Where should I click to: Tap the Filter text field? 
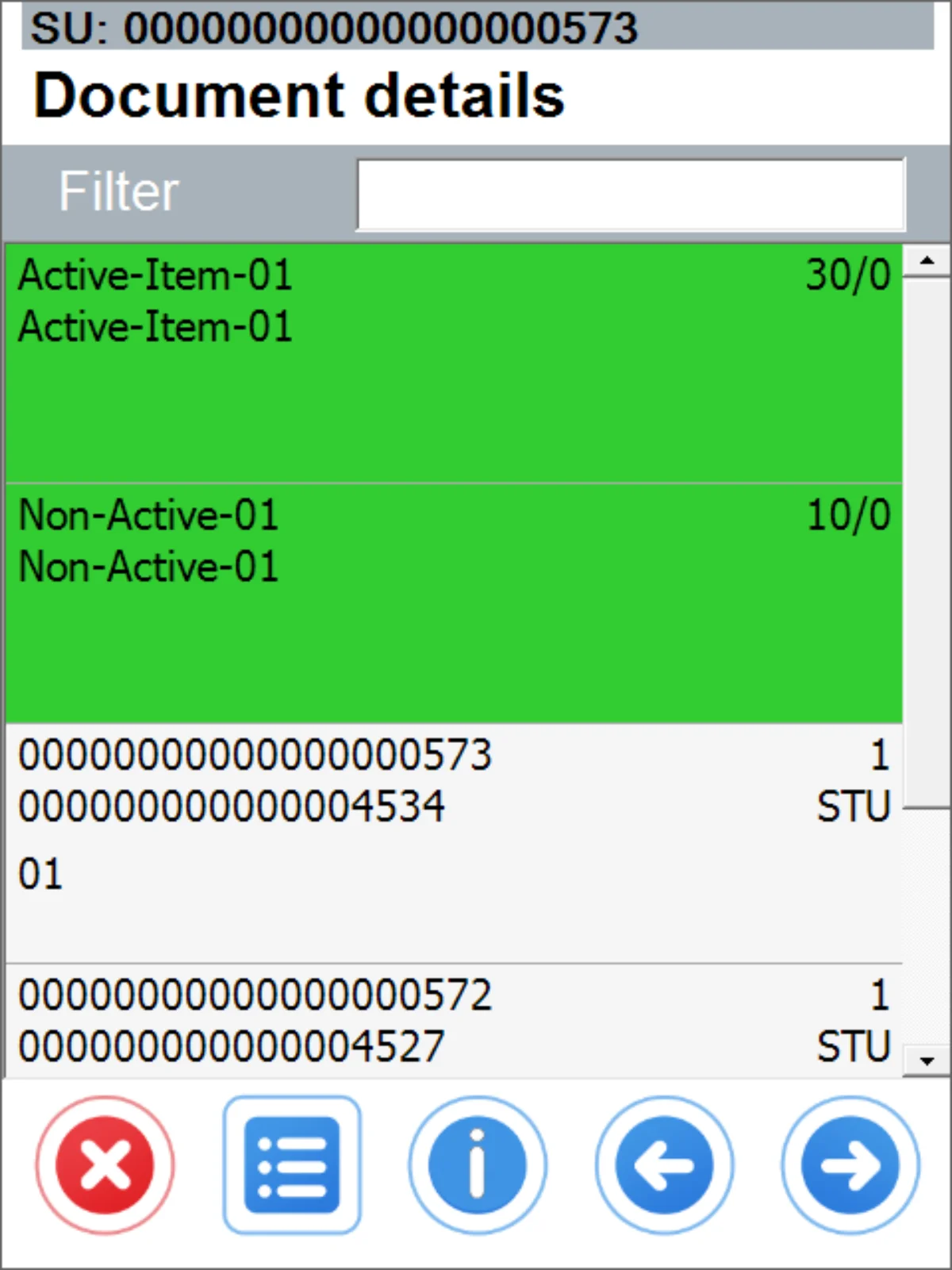[x=631, y=194]
